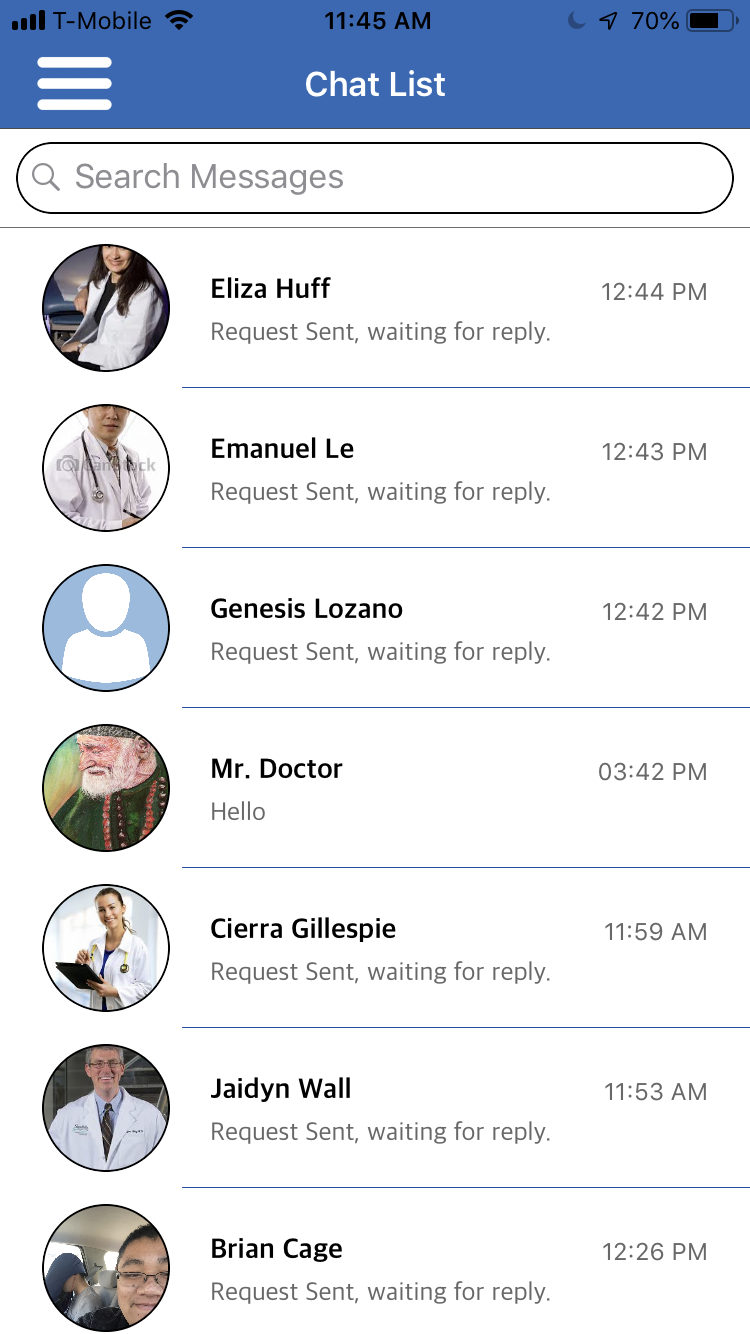Open the chat with Jaidyn Wall

point(375,1108)
